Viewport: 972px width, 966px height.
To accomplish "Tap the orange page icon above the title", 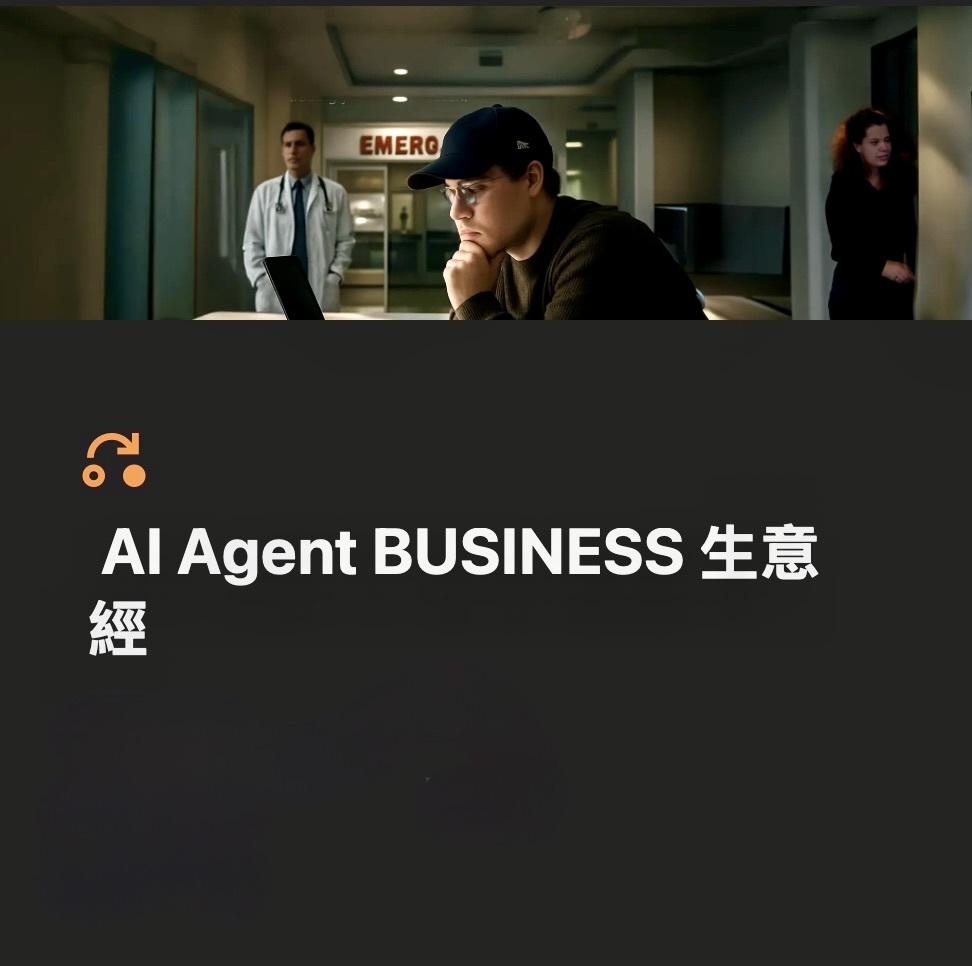I will (114, 461).
